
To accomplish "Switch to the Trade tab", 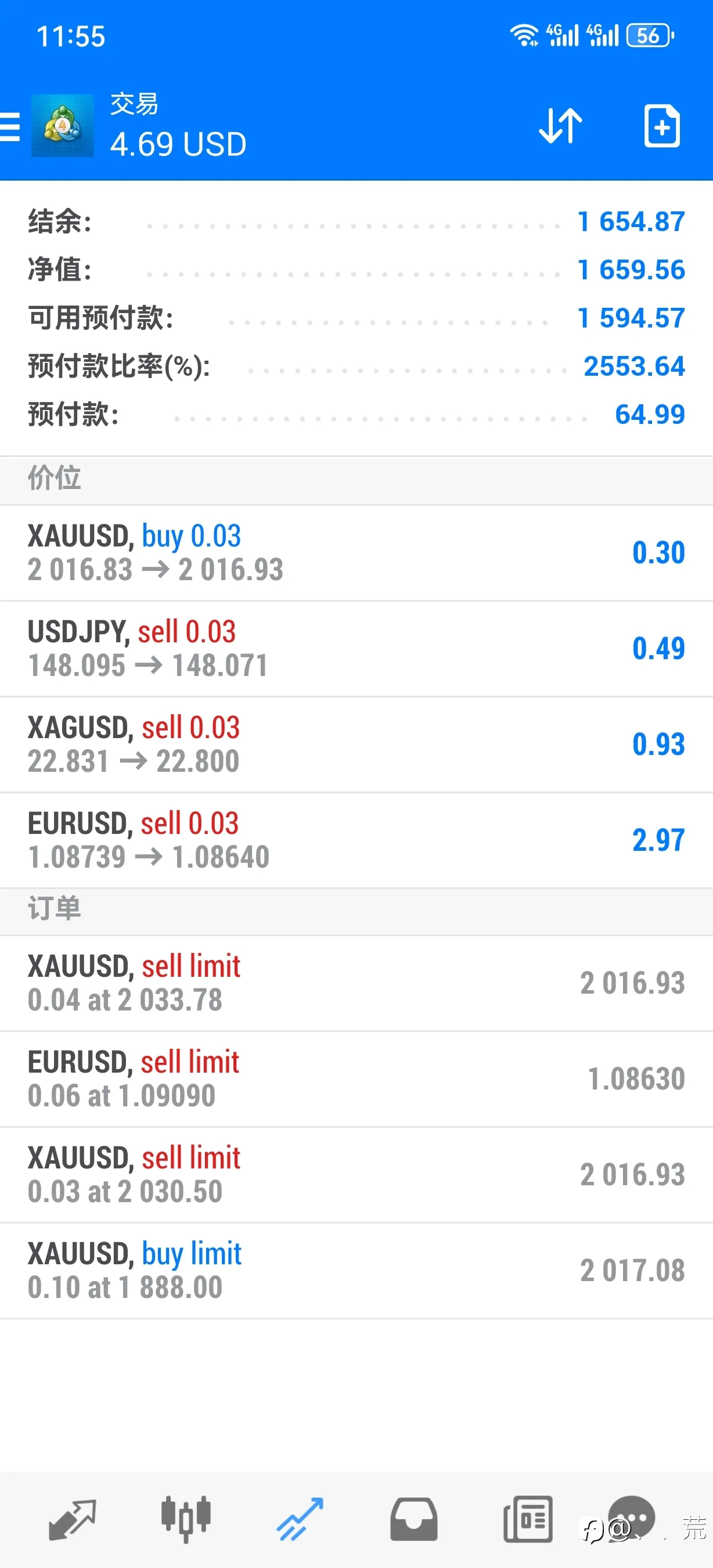I will pyautogui.click(x=300, y=1520).
